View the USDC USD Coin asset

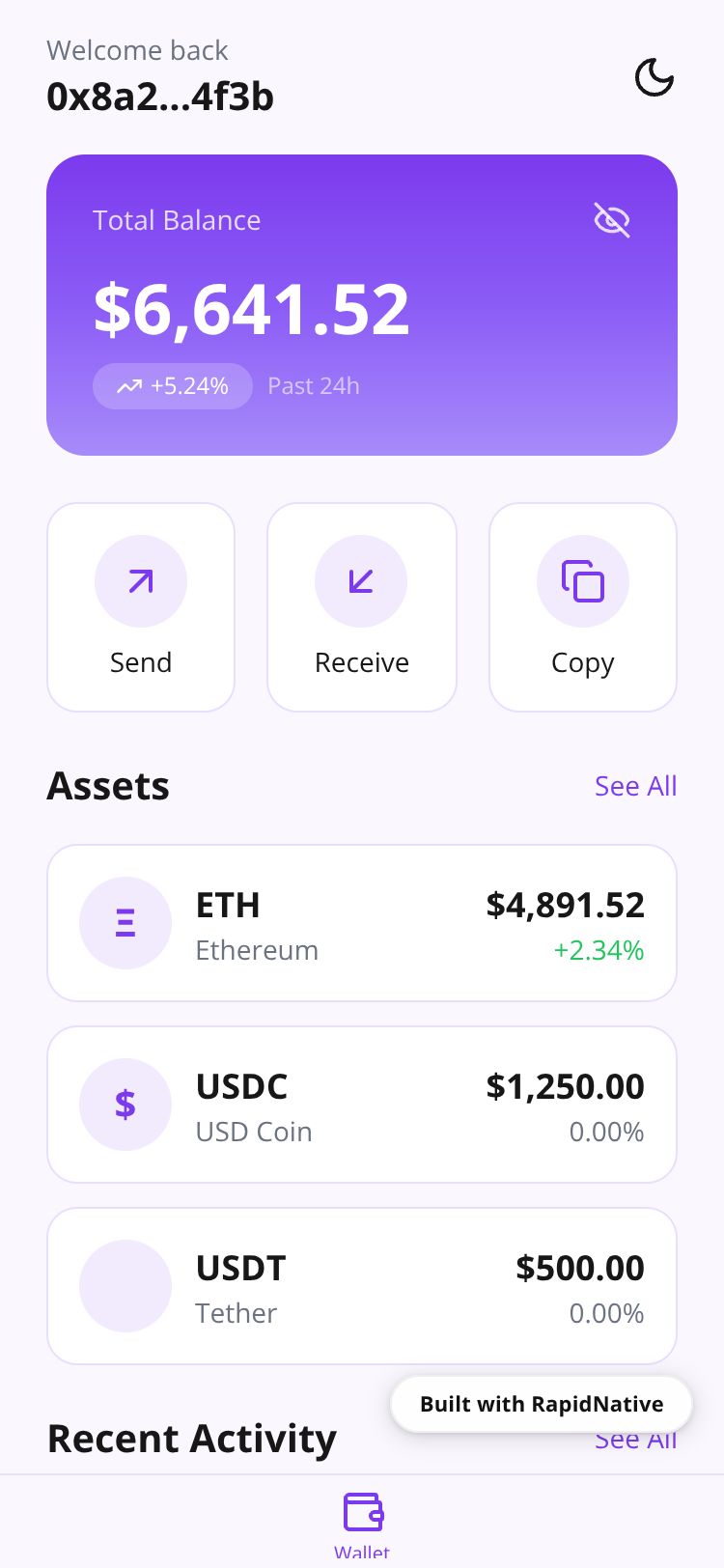(362, 1105)
